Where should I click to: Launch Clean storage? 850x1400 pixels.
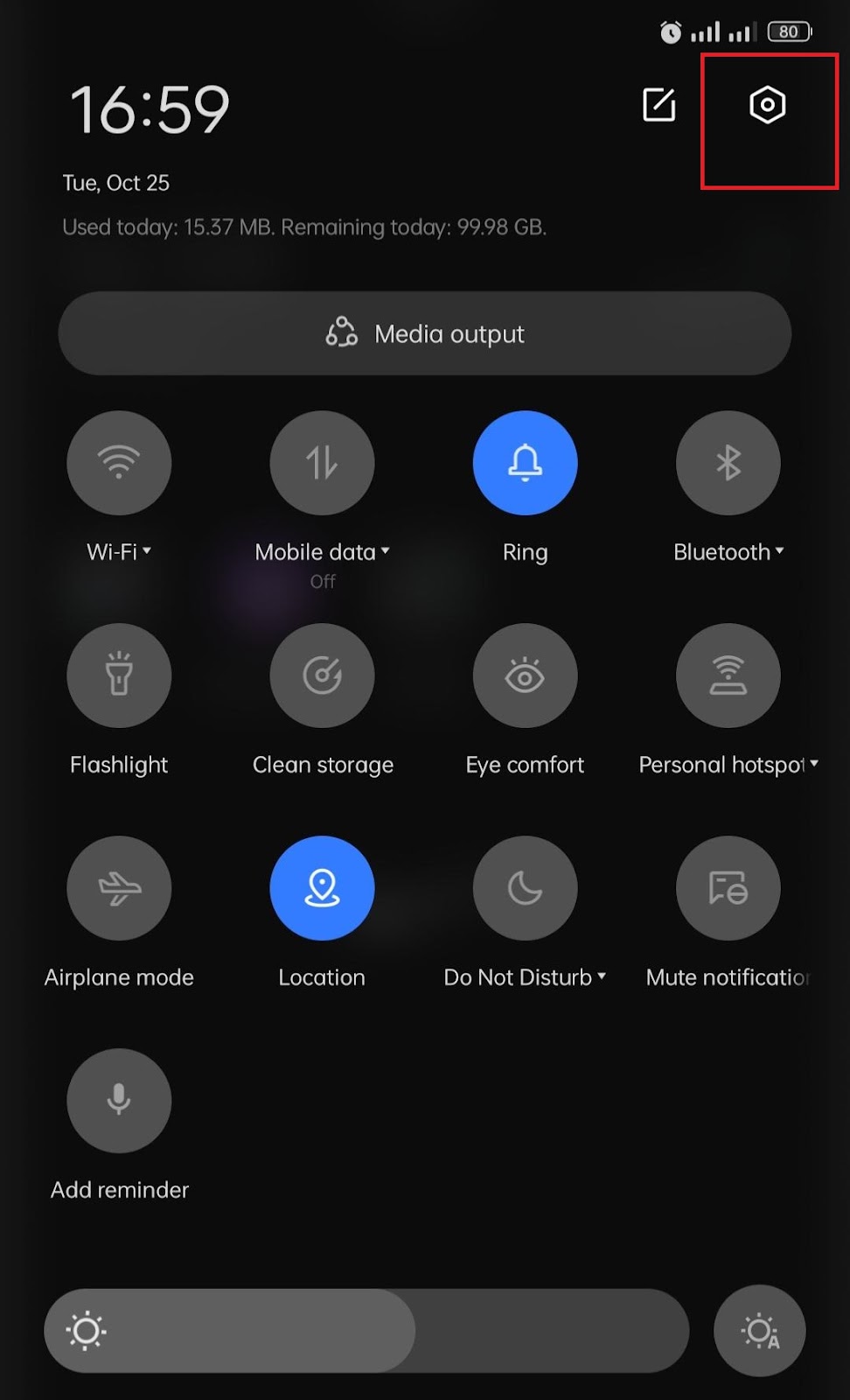(x=322, y=675)
